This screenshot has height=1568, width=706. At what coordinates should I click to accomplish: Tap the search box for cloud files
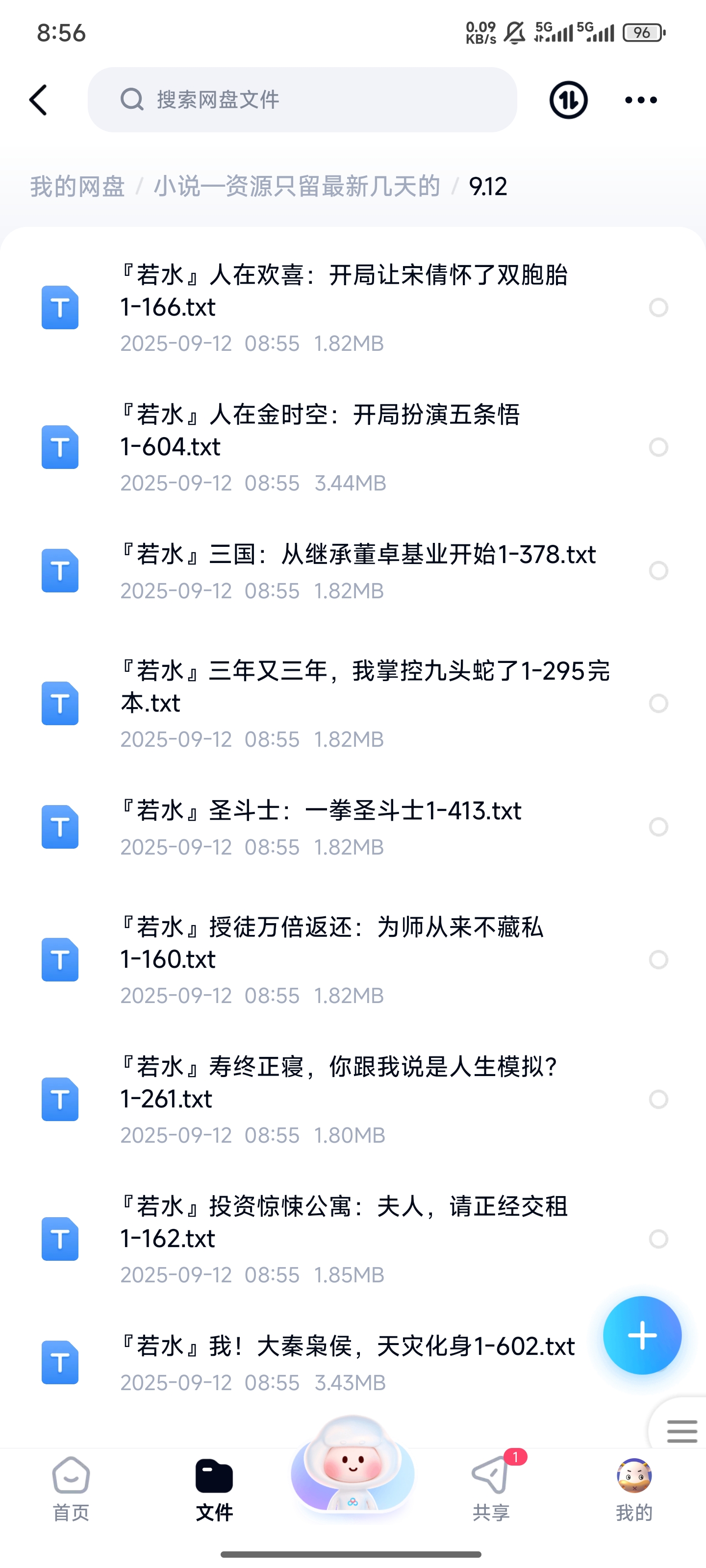click(302, 100)
